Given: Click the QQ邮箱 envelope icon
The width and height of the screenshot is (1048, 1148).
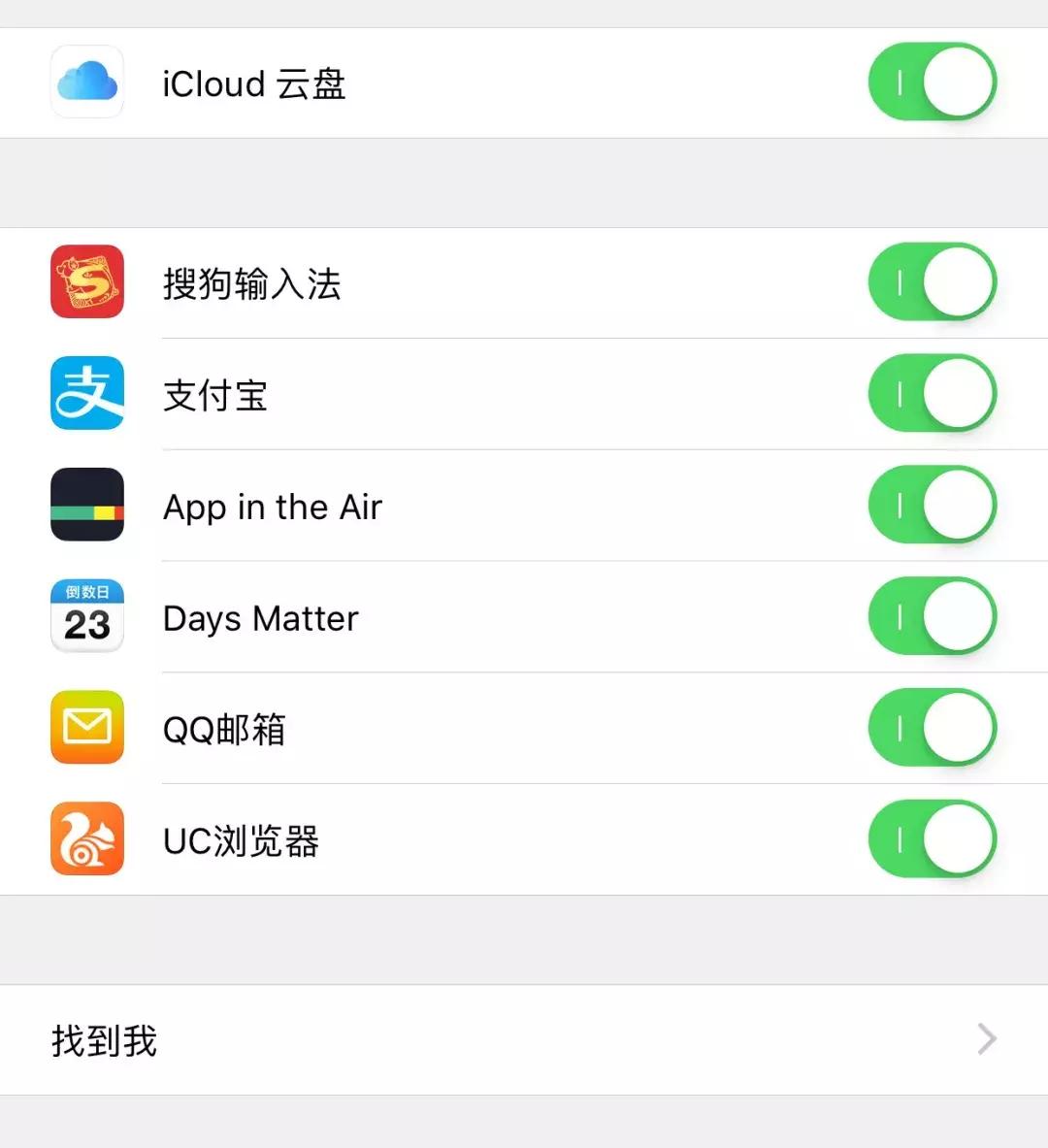Looking at the screenshot, I should pos(87,729).
